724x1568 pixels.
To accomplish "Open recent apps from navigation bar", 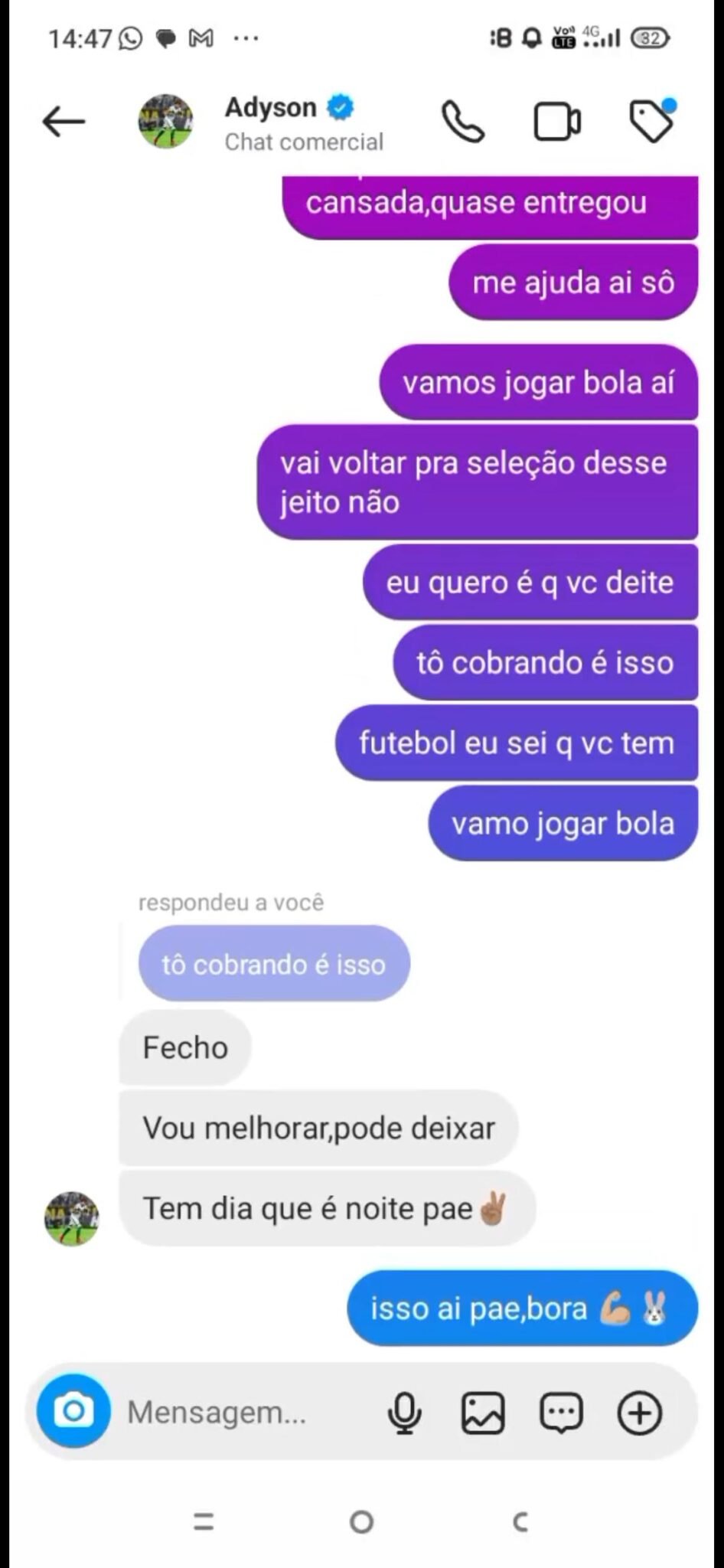I will pyautogui.click(x=204, y=1521).
